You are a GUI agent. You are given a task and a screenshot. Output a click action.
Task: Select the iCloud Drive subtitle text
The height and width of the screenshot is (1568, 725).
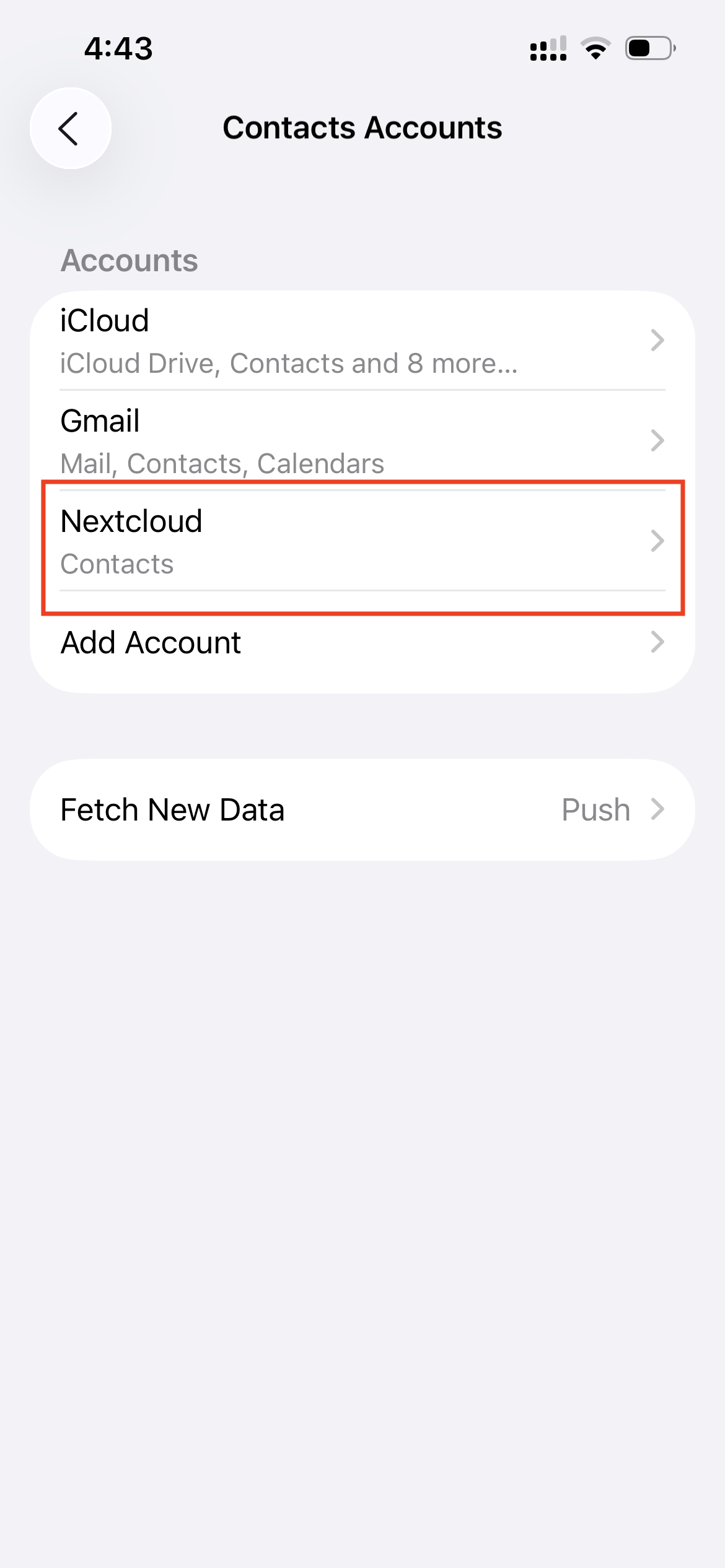pyautogui.click(x=288, y=363)
